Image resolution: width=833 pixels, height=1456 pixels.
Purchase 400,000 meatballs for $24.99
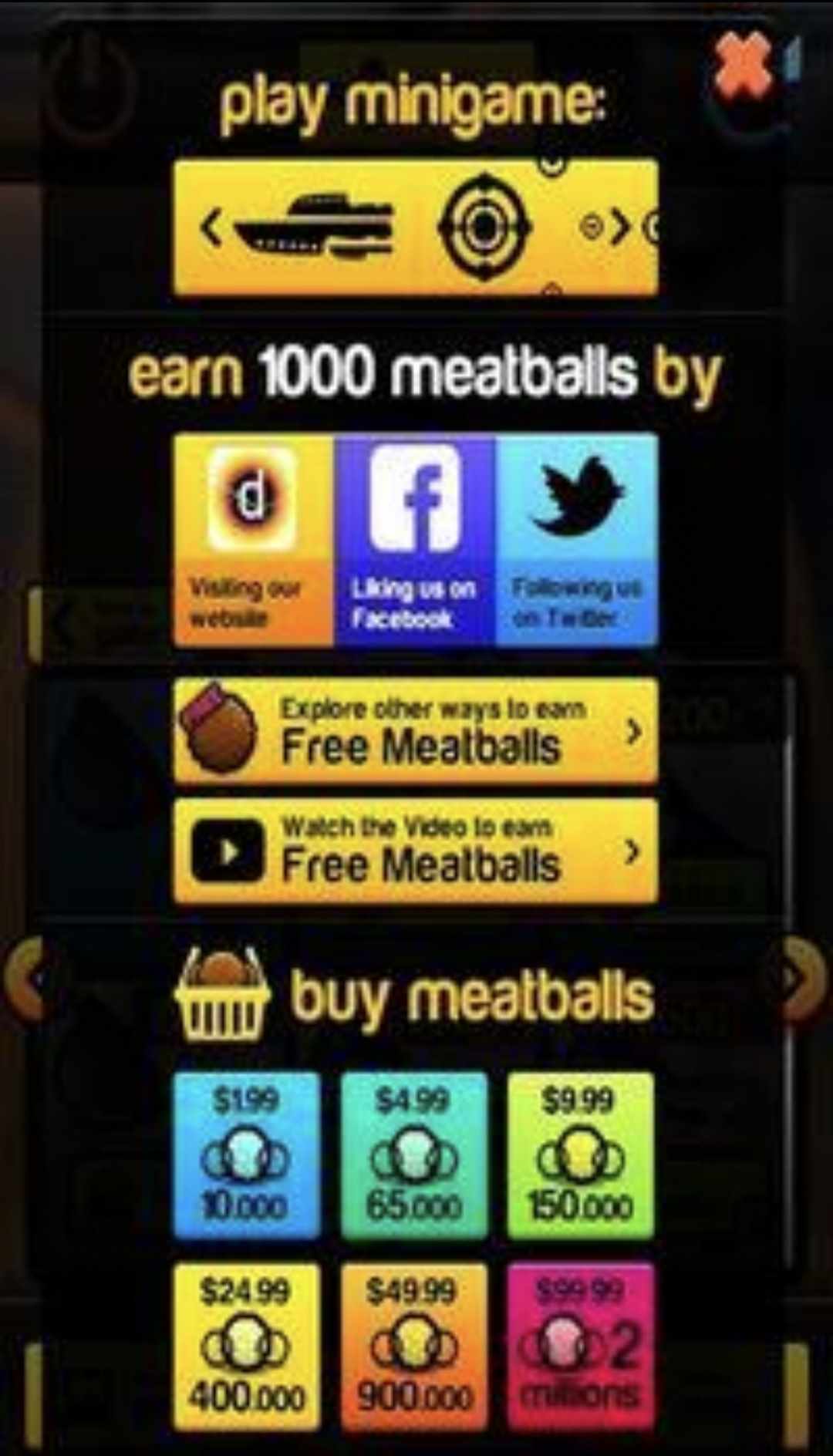point(246,1345)
